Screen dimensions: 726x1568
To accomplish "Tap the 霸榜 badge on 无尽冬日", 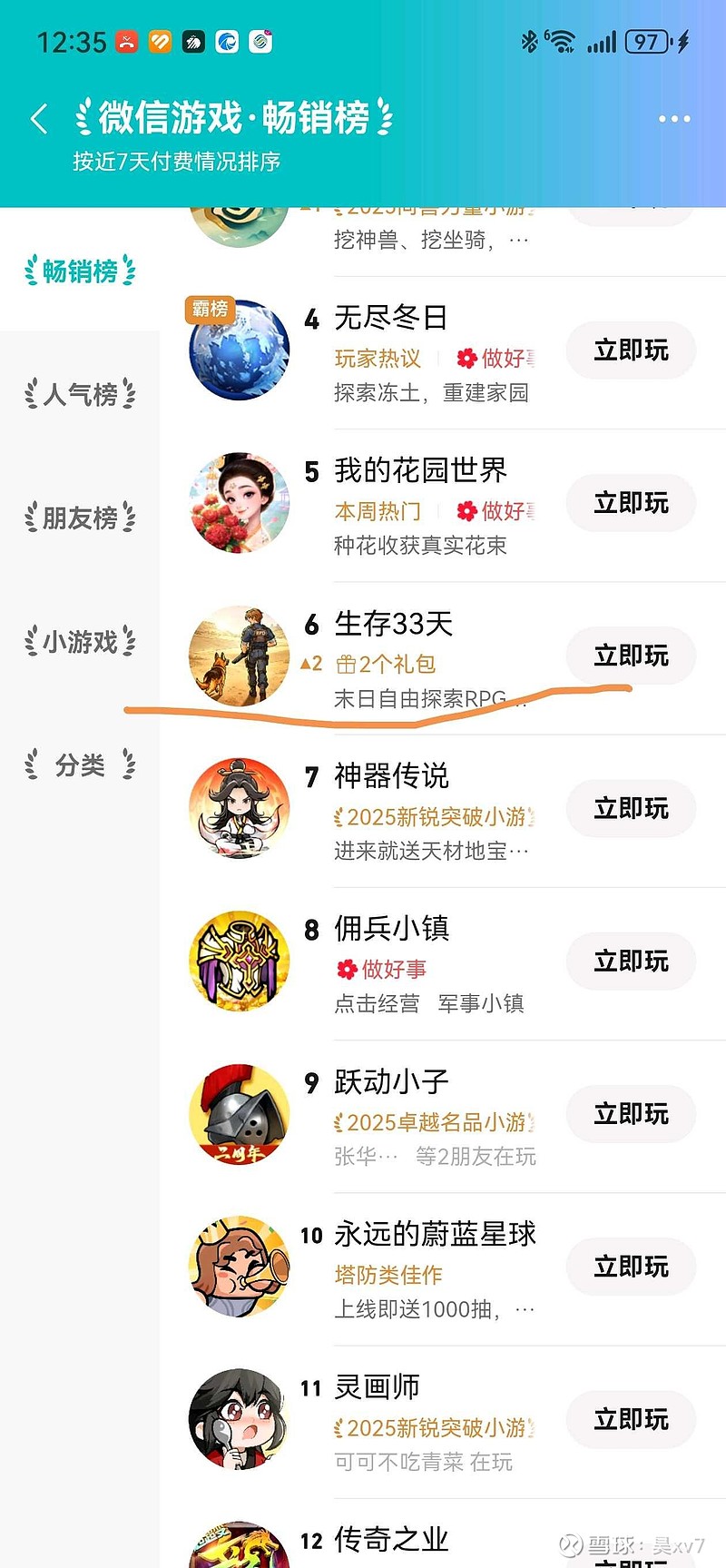I will (x=210, y=311).
